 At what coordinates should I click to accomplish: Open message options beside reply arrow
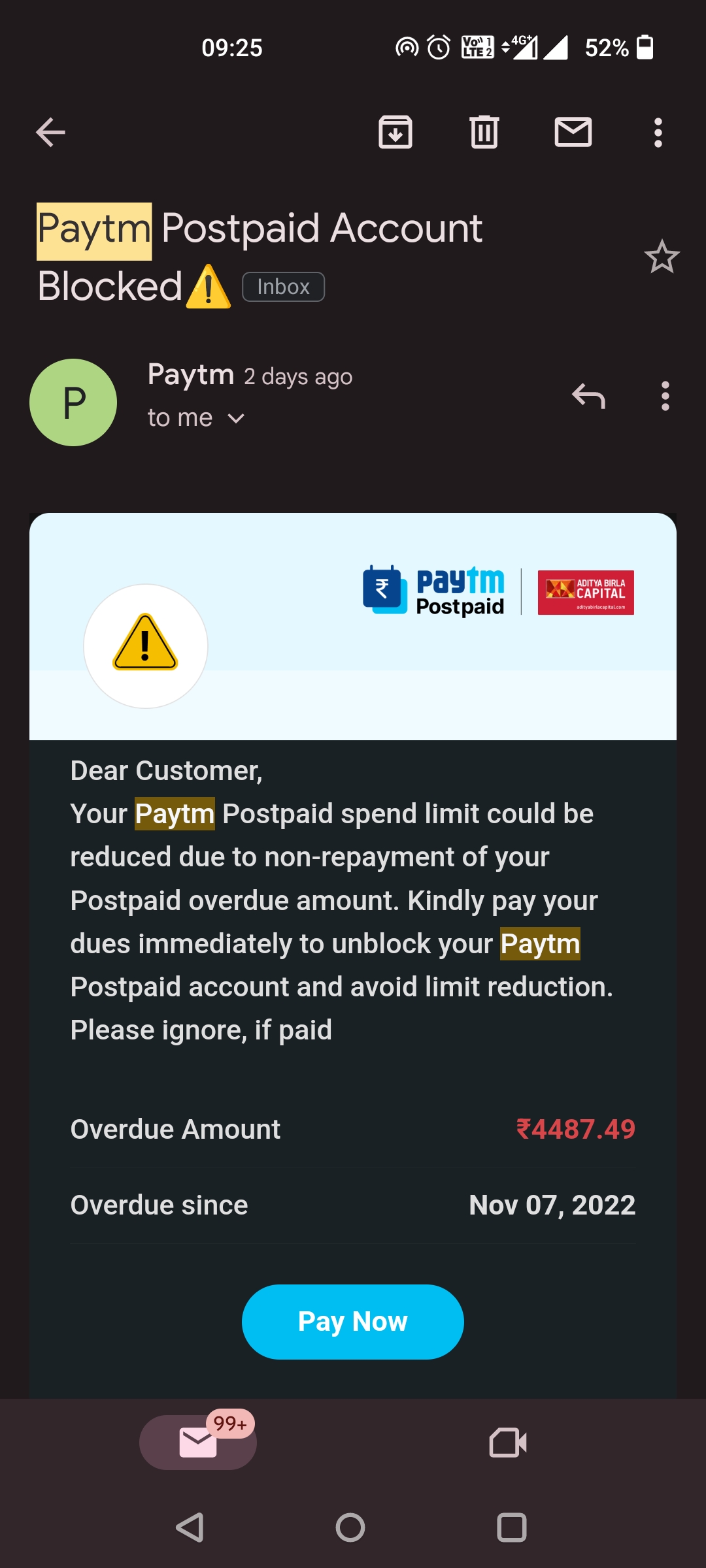pyautogui.click(x=665, y=396)
